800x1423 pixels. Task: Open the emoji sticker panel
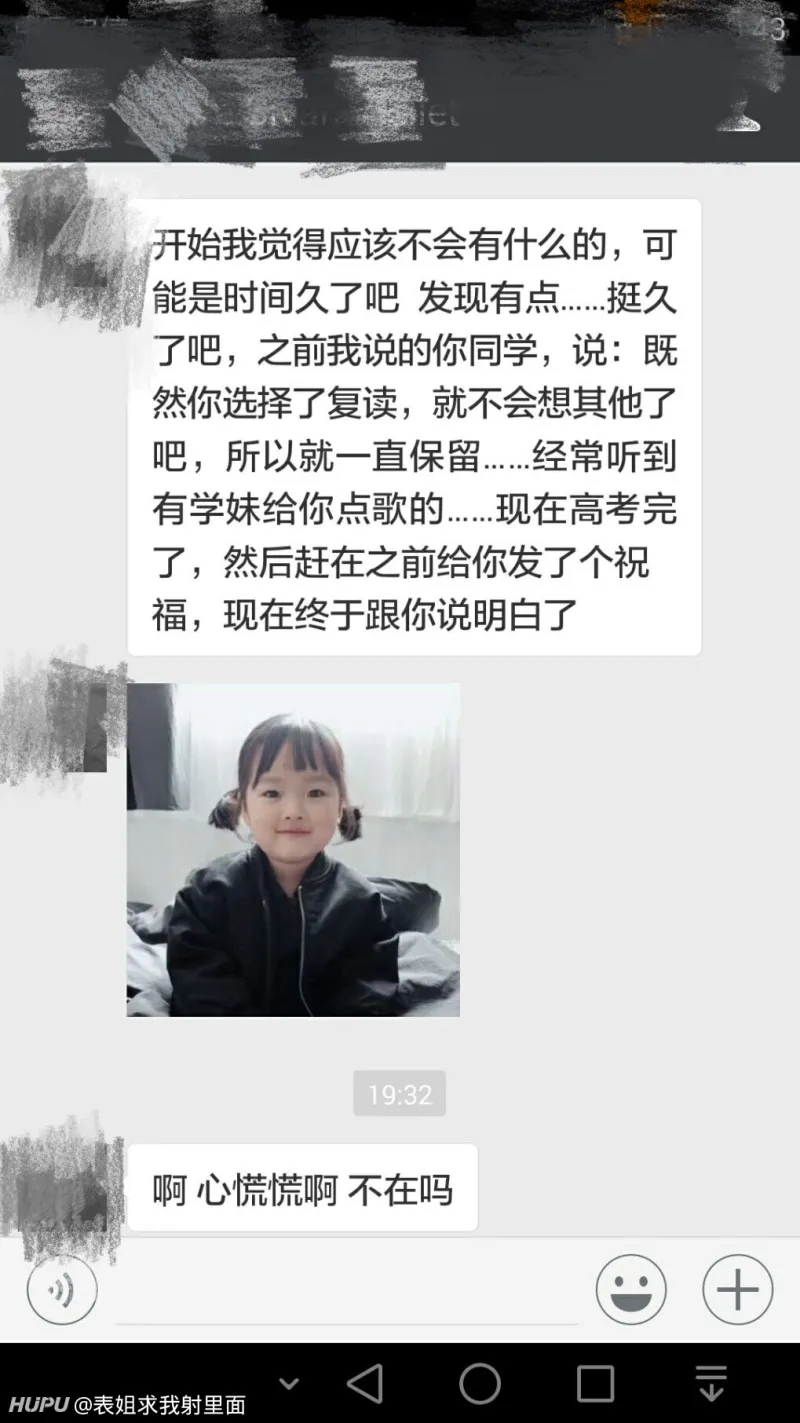click(631, 1290)
